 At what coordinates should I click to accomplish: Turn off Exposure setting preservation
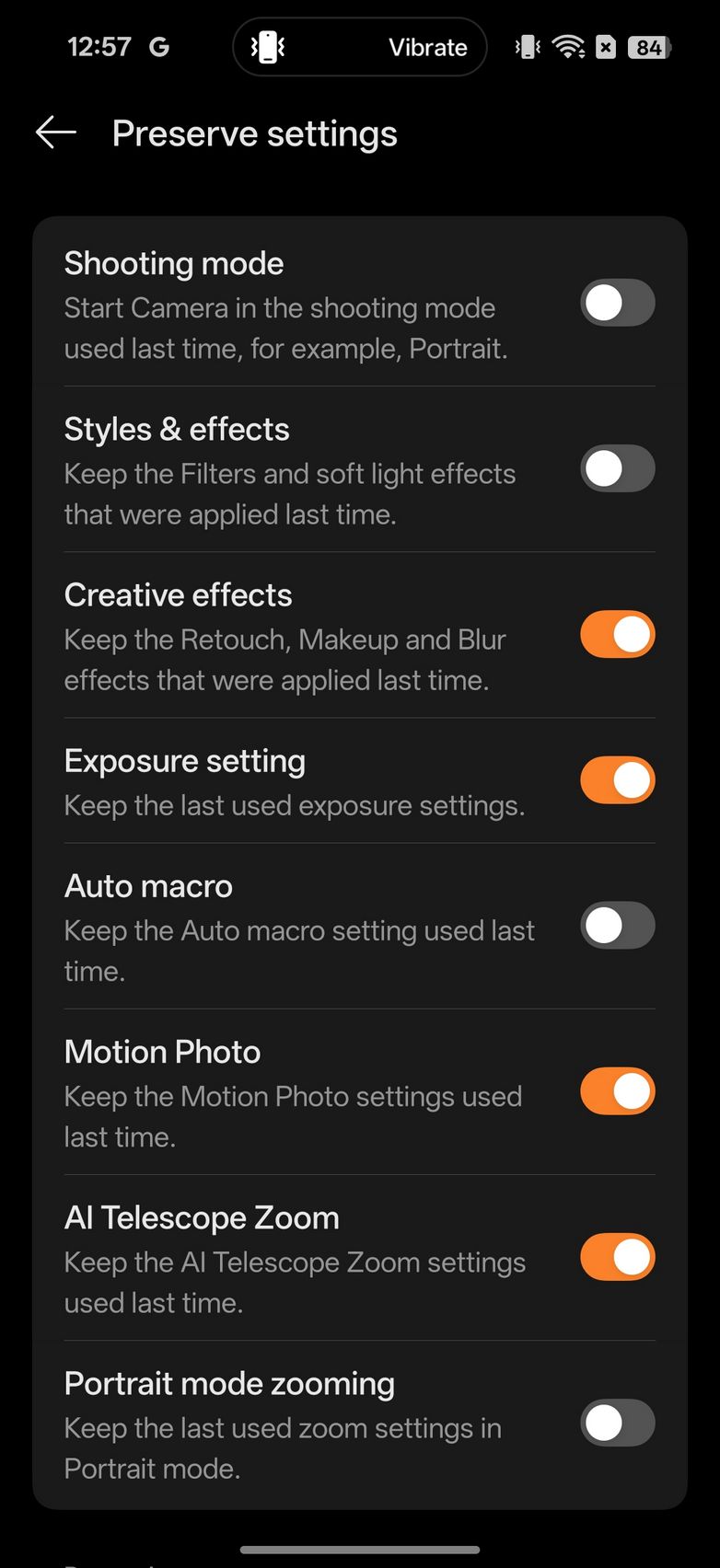pyautogui.click(x=617, y=780)
